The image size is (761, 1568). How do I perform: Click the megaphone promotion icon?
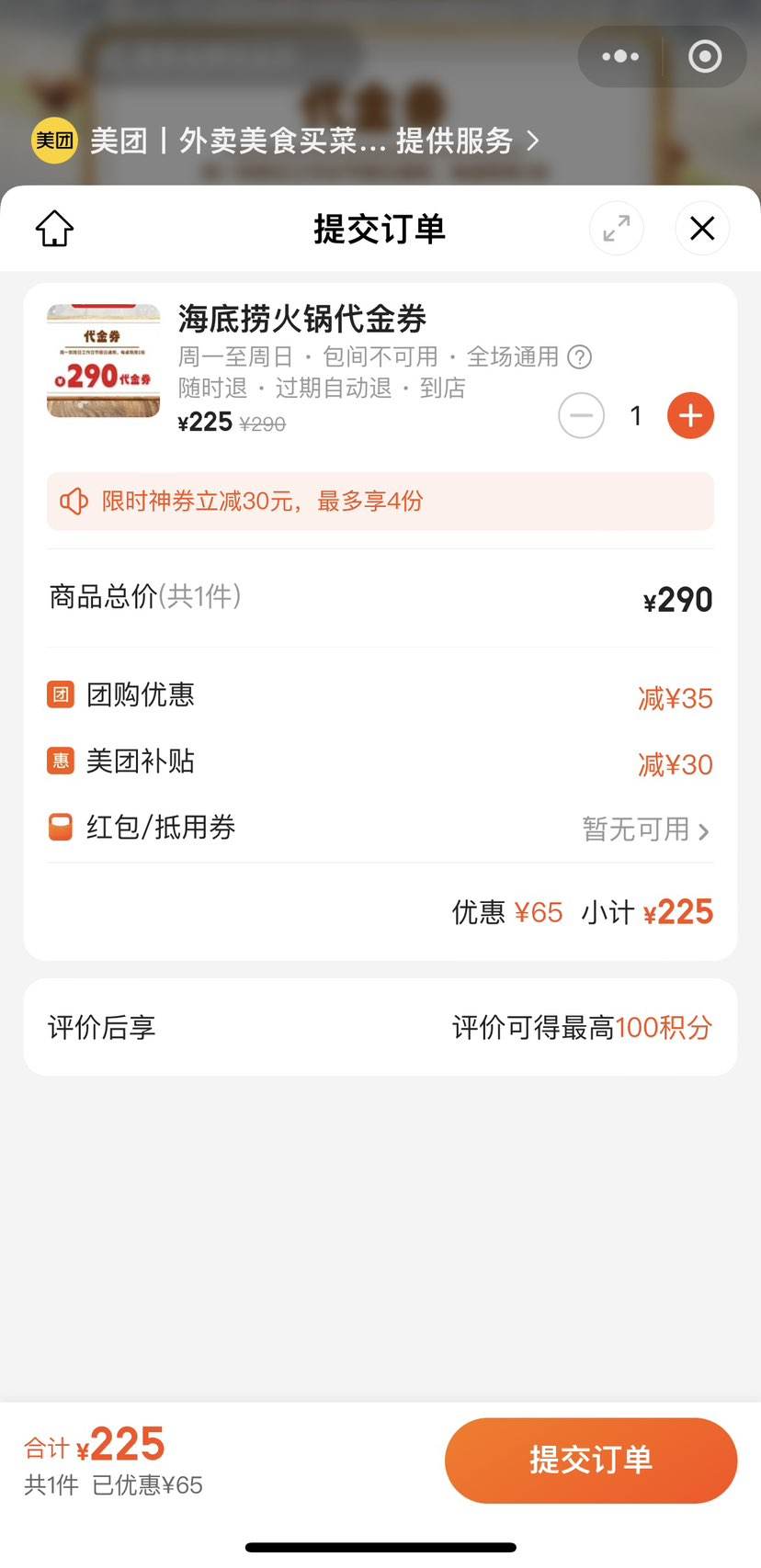(74, 501)
